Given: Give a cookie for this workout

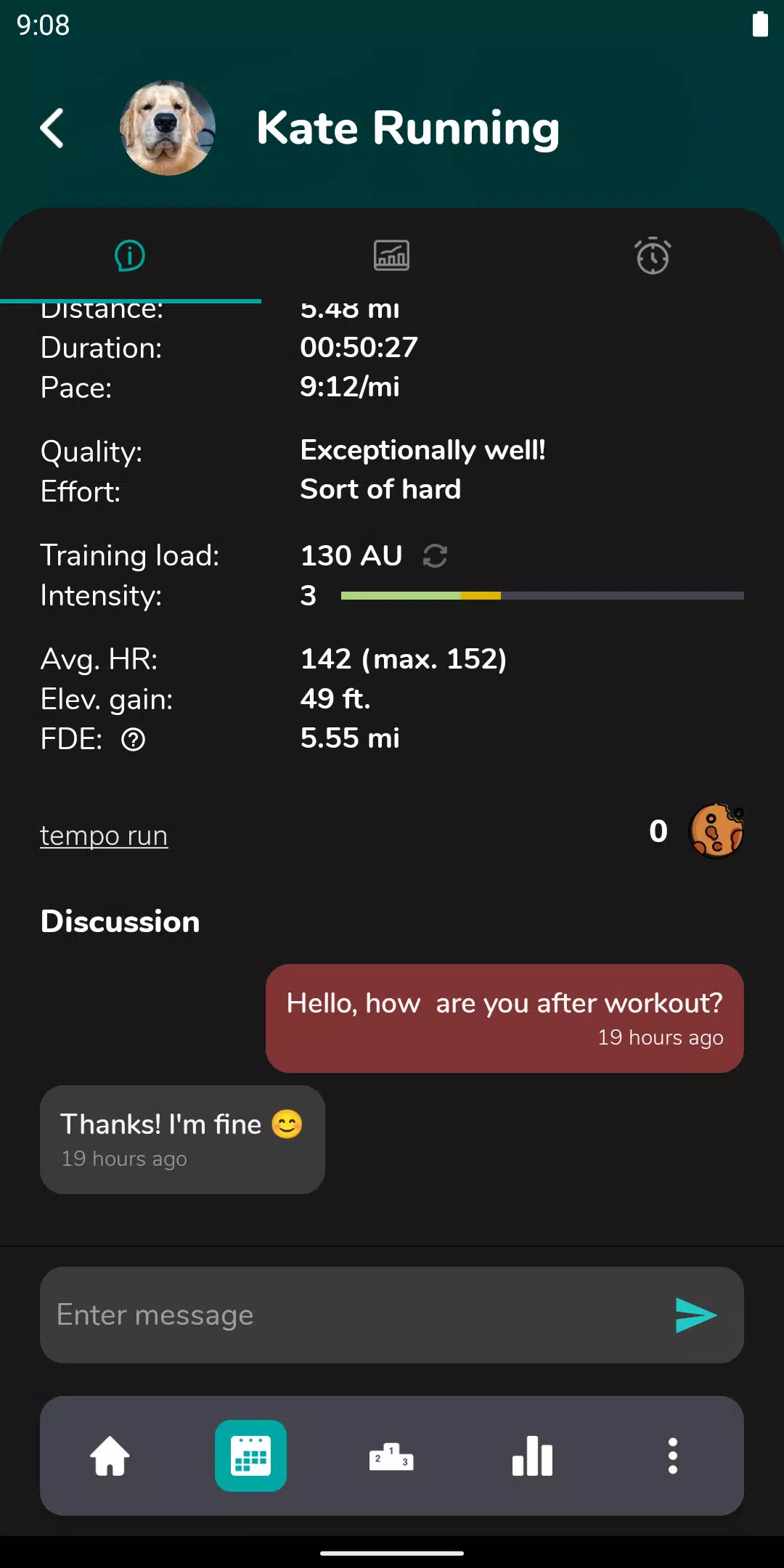Looking at the screenshot, I should (716, 831).
